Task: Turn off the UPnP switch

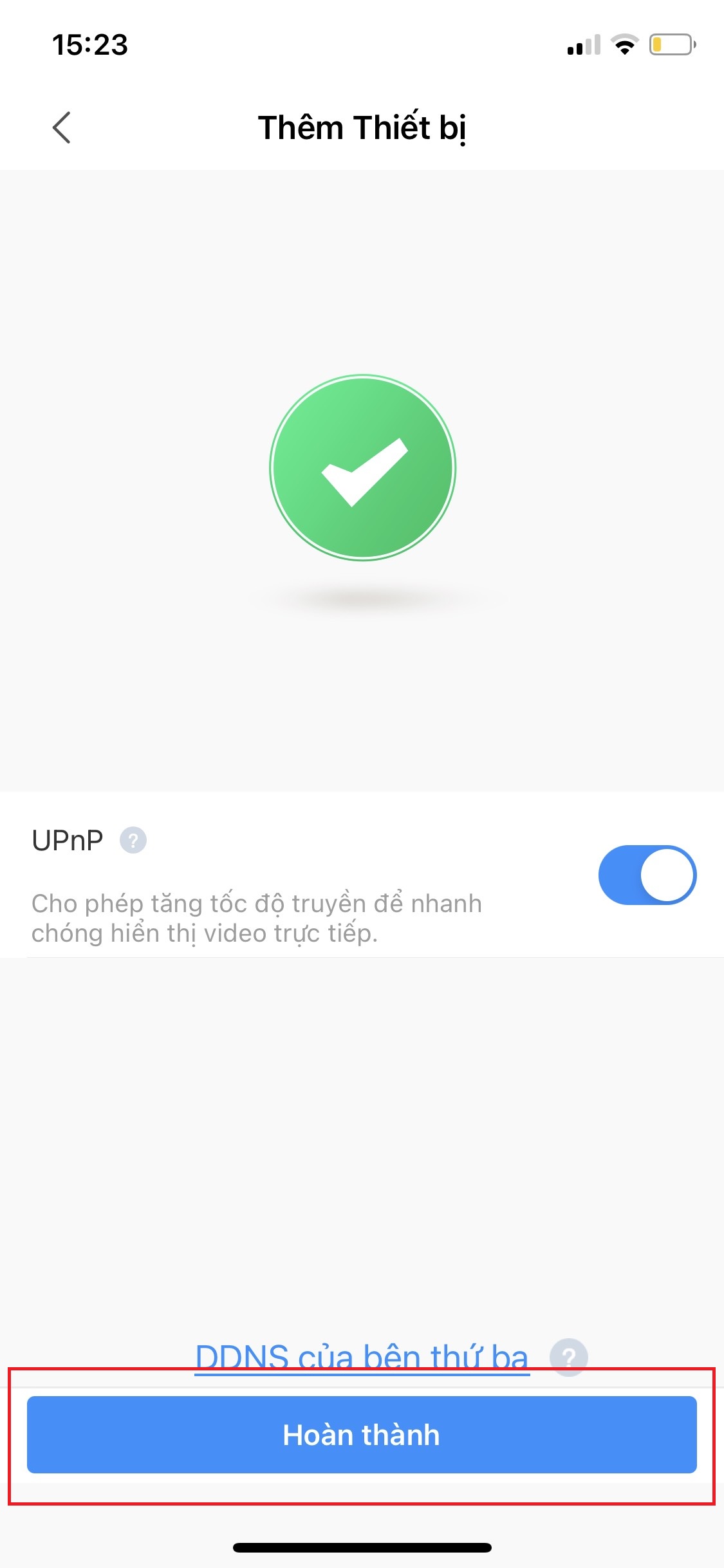Action: [x=647, y=875]
